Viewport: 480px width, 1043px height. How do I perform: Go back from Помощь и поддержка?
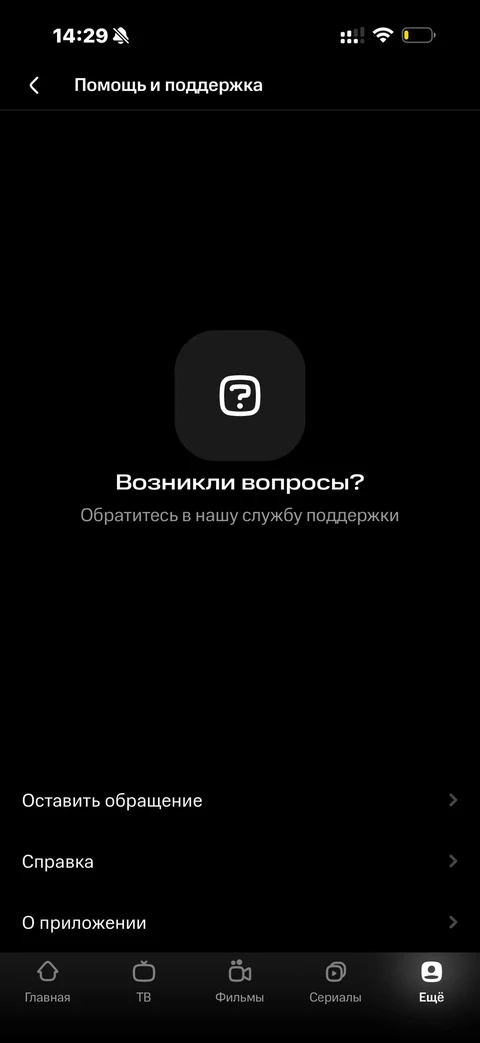[34, 85]
